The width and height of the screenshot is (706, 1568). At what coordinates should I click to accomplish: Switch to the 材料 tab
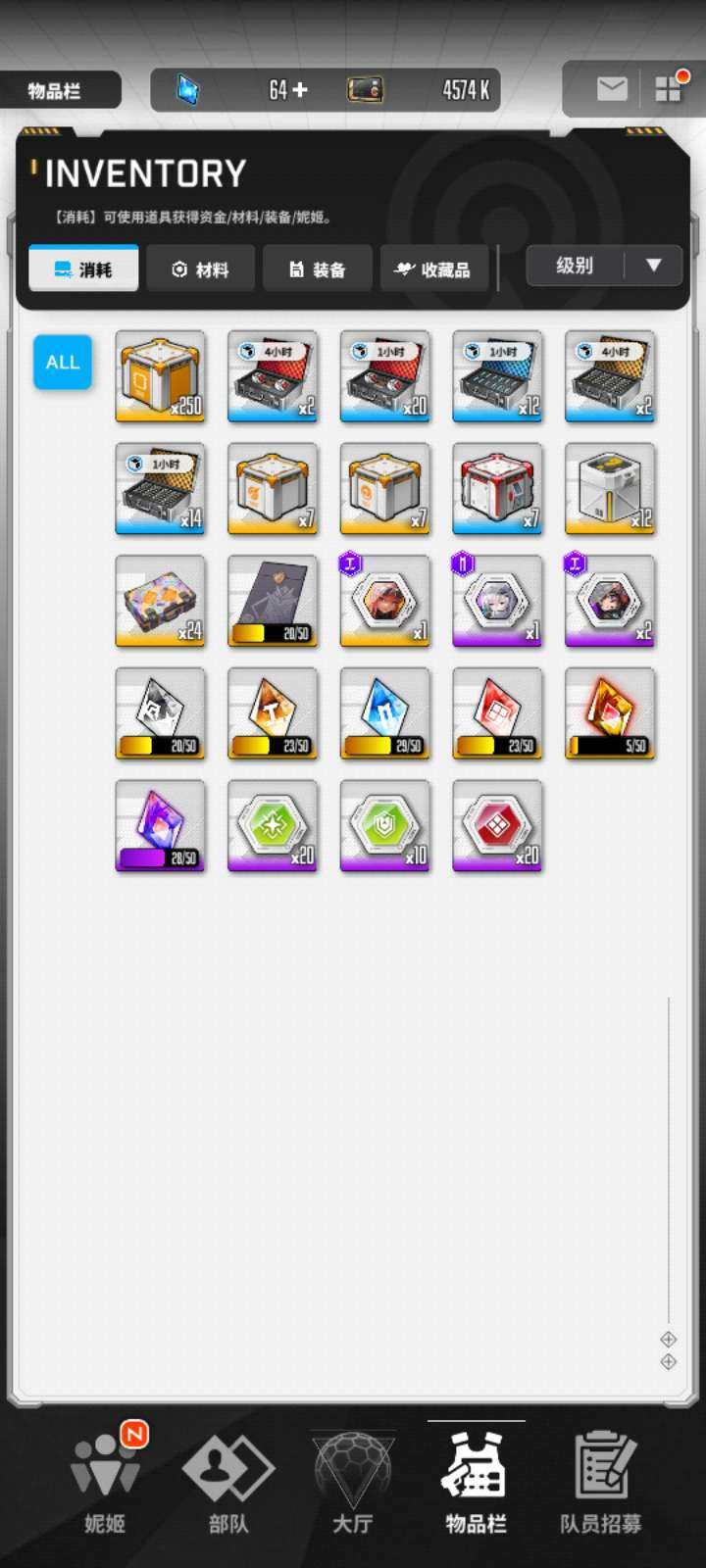point(200,269)
